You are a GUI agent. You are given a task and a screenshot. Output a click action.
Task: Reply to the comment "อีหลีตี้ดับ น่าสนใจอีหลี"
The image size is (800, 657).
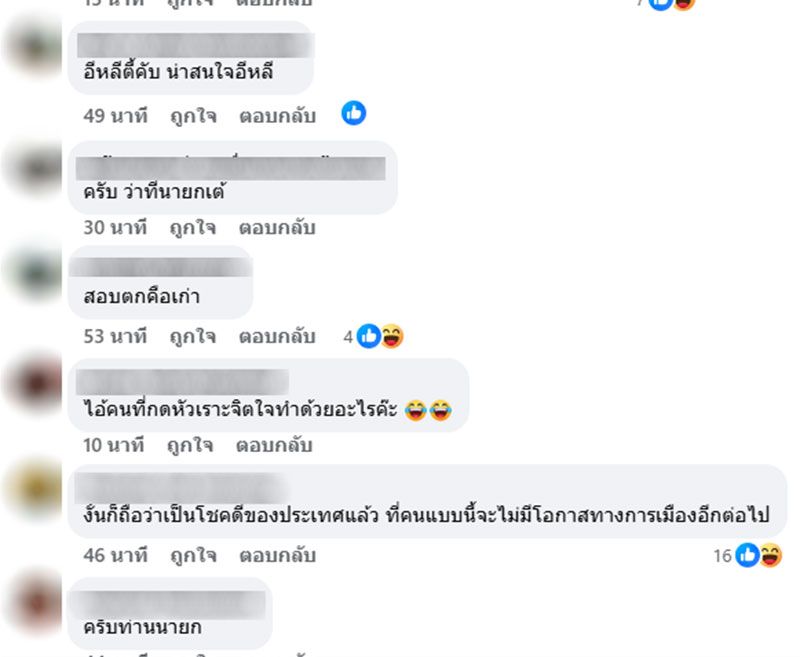[276, 116]
